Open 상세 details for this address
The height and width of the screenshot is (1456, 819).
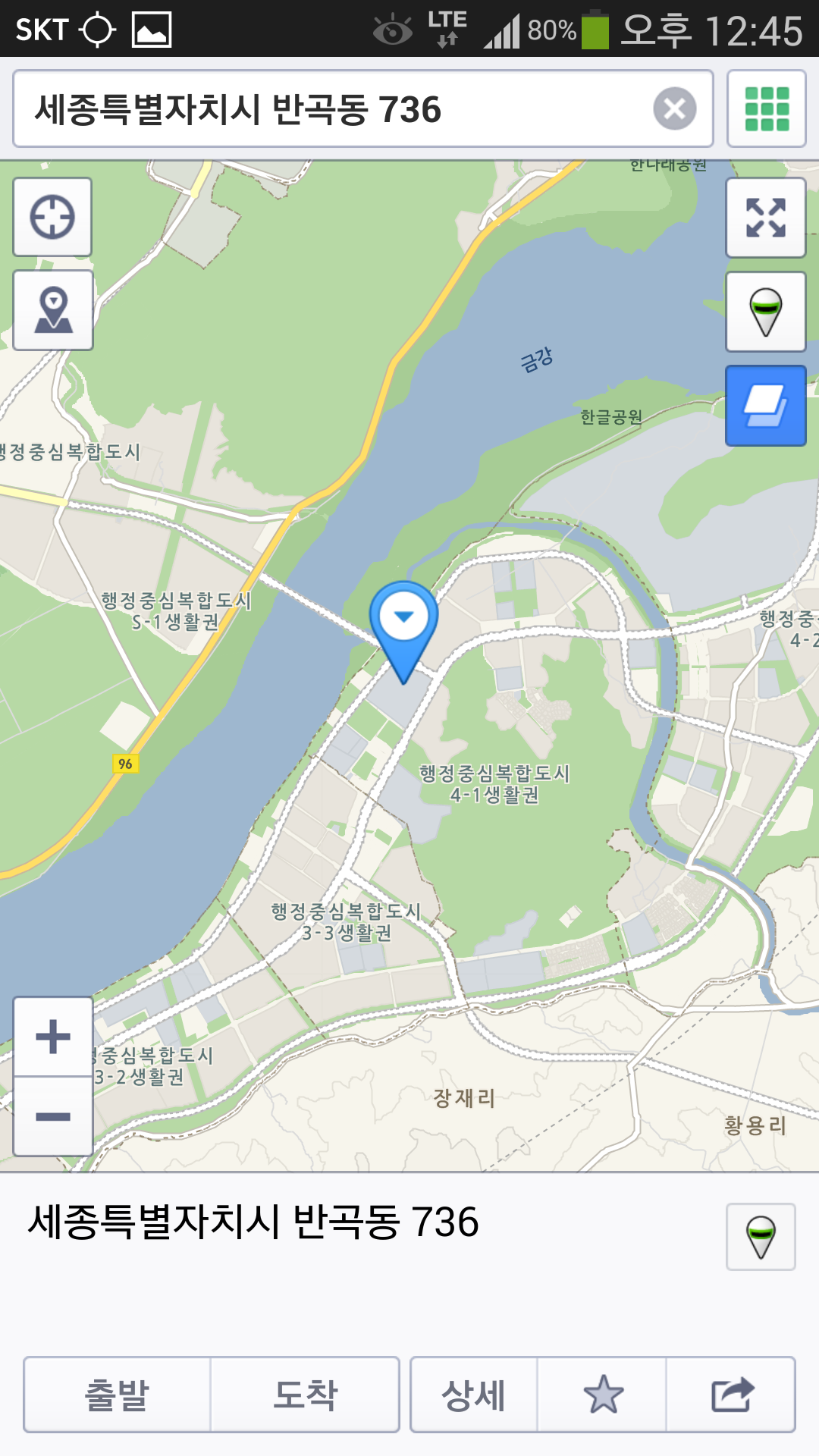474,1395
